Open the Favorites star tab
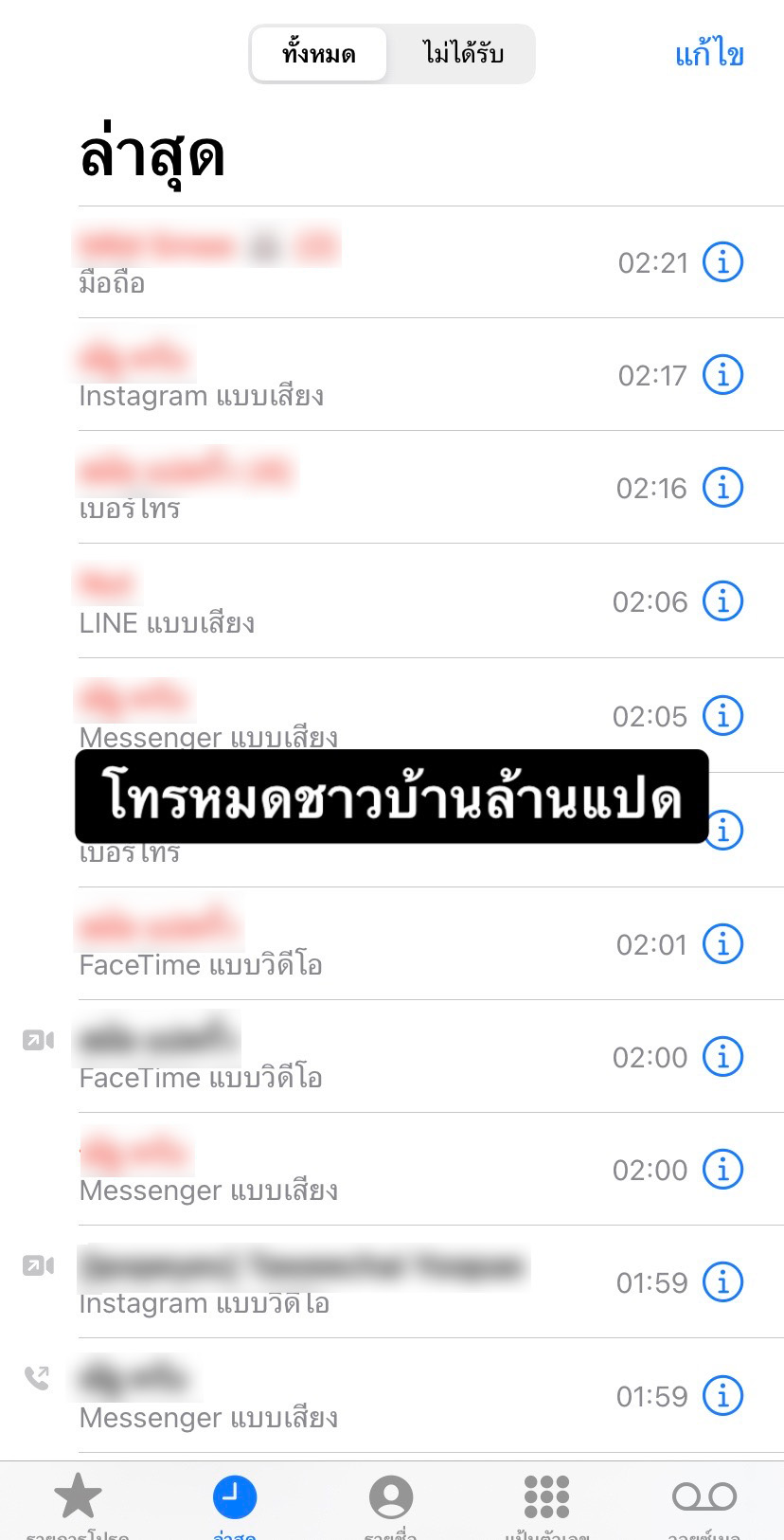784x1540 pixels. point(78,1501)
